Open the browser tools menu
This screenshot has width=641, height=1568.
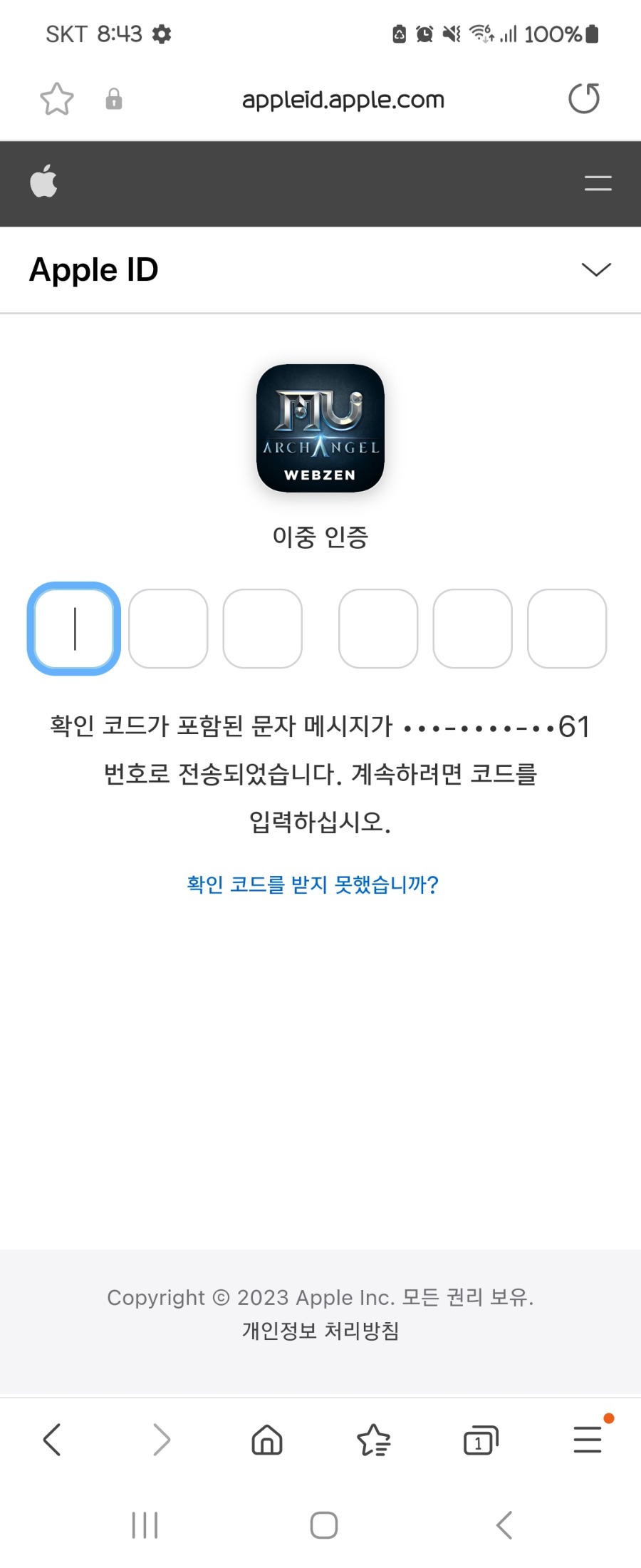pos(588,1440)
